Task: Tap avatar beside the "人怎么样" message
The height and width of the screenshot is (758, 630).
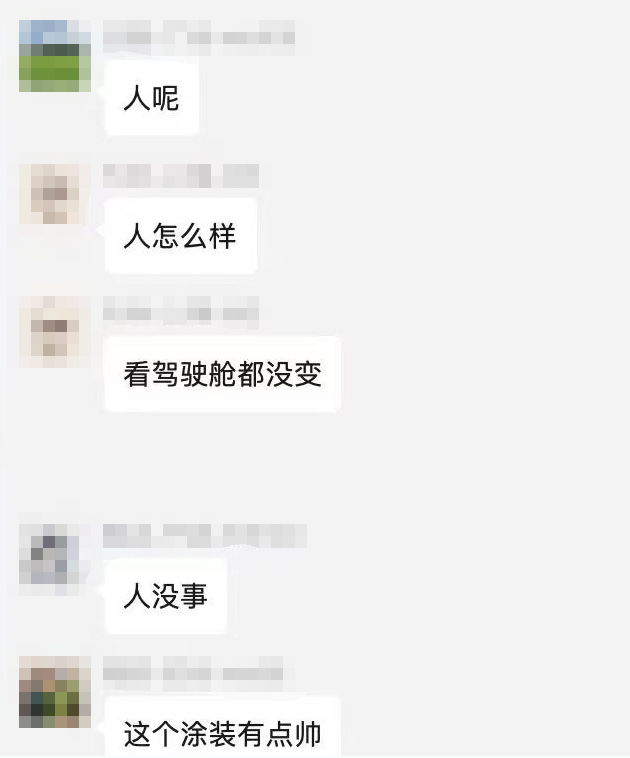Action: point(55,194)
